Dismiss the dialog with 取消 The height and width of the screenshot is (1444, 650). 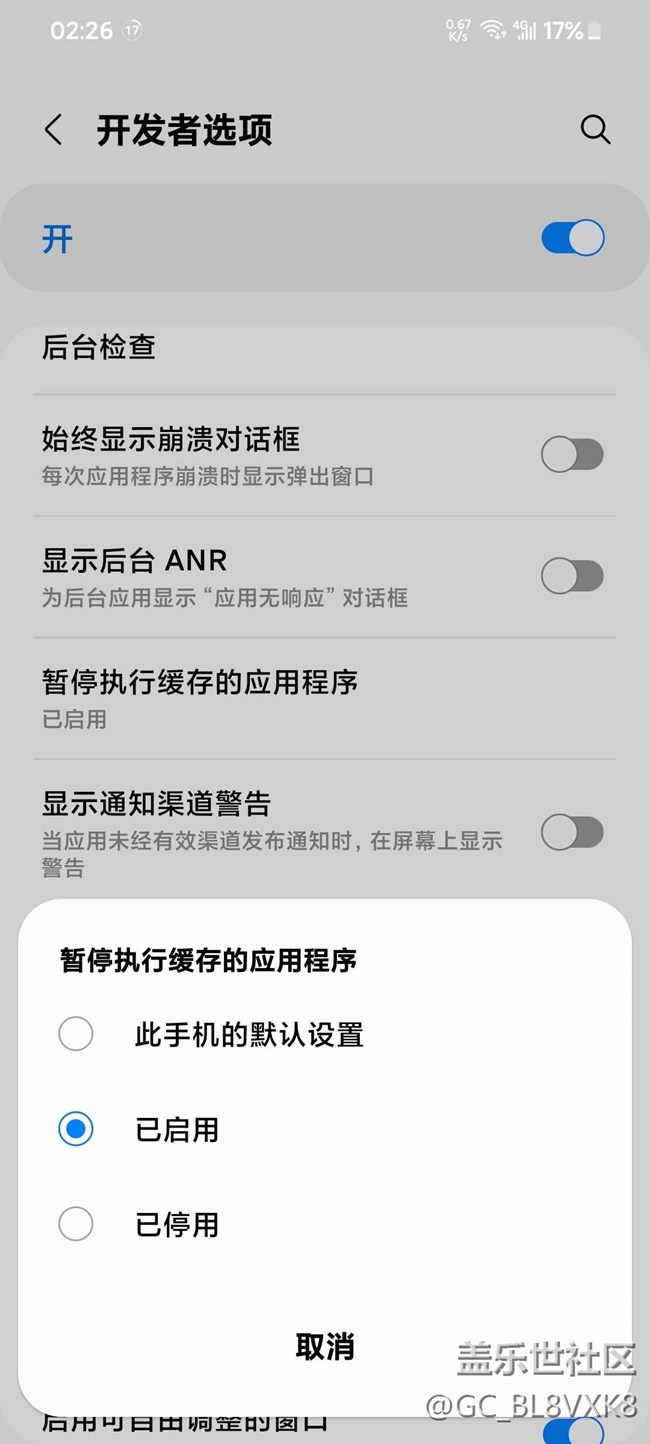tap(325, 1346)
